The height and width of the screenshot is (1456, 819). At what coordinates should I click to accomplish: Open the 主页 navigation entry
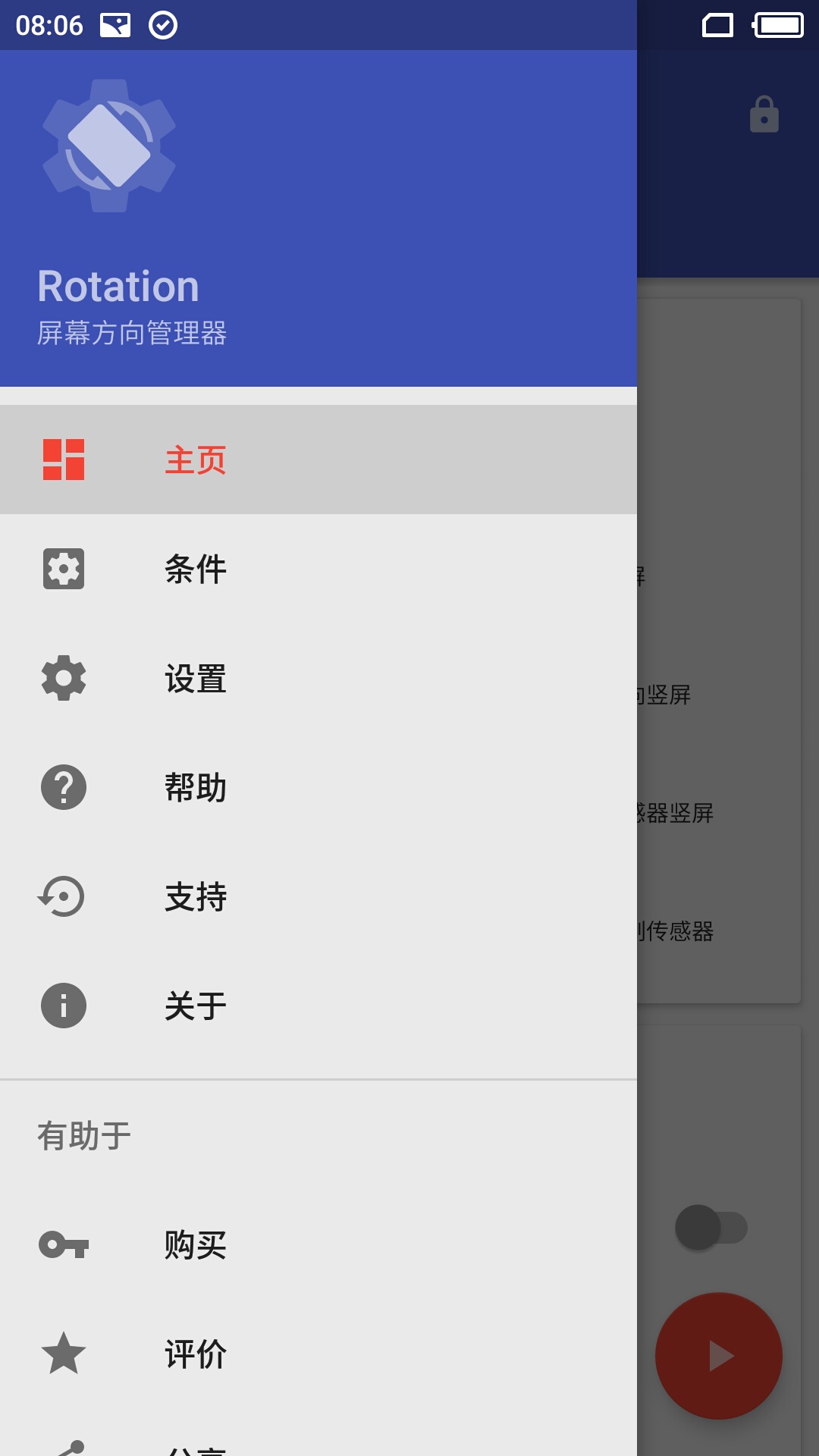[x=196, y=459]
